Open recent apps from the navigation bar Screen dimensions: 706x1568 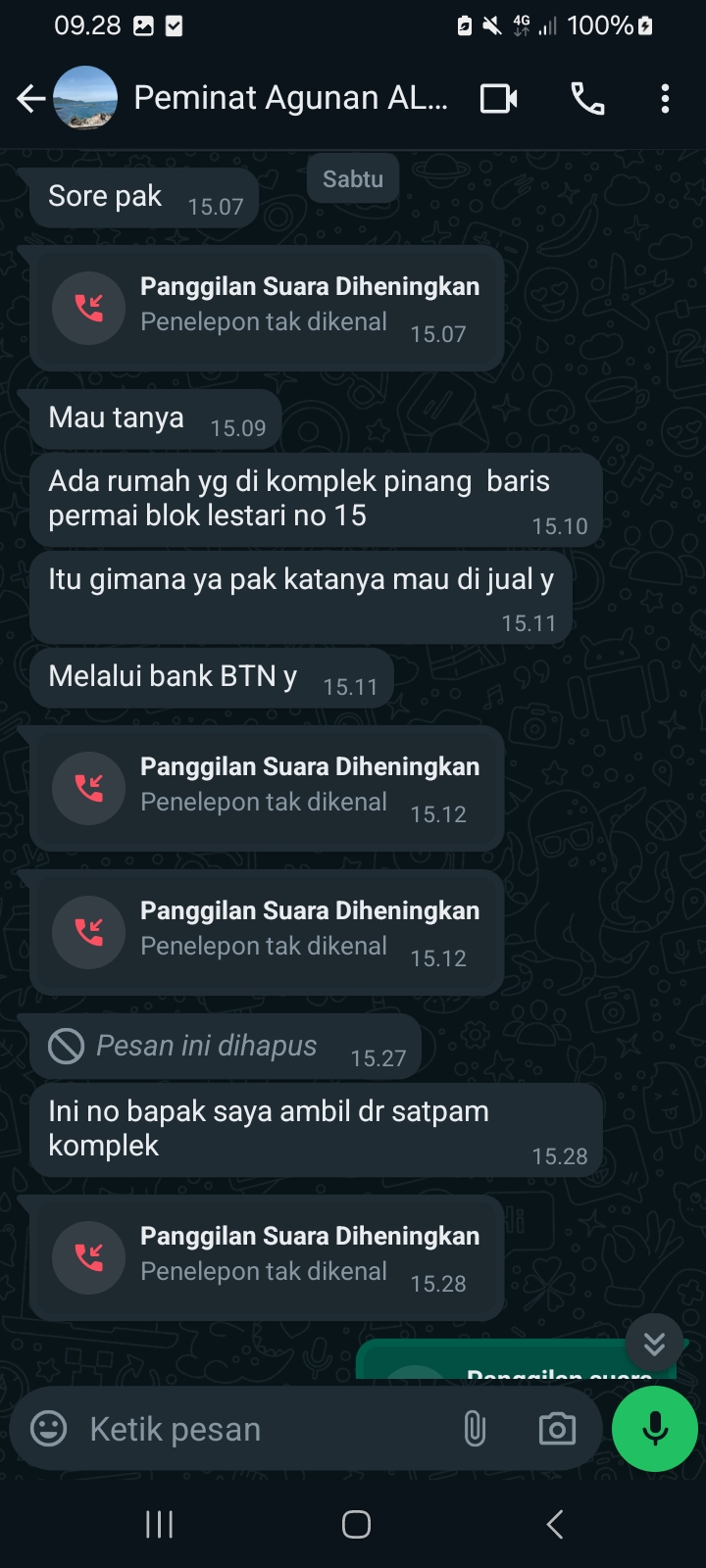pos(159,1524)
